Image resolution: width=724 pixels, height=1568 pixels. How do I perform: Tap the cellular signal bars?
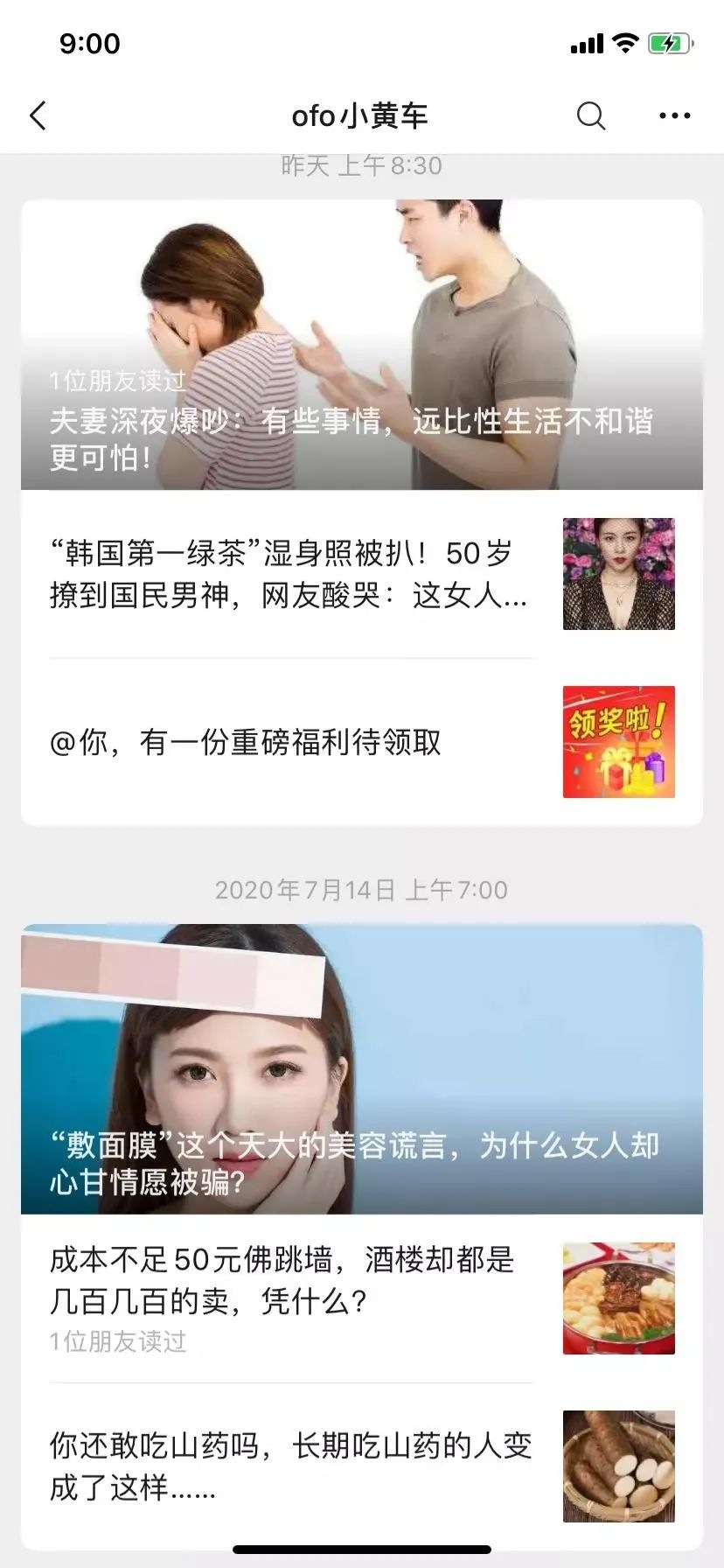[x=587, y=43]
